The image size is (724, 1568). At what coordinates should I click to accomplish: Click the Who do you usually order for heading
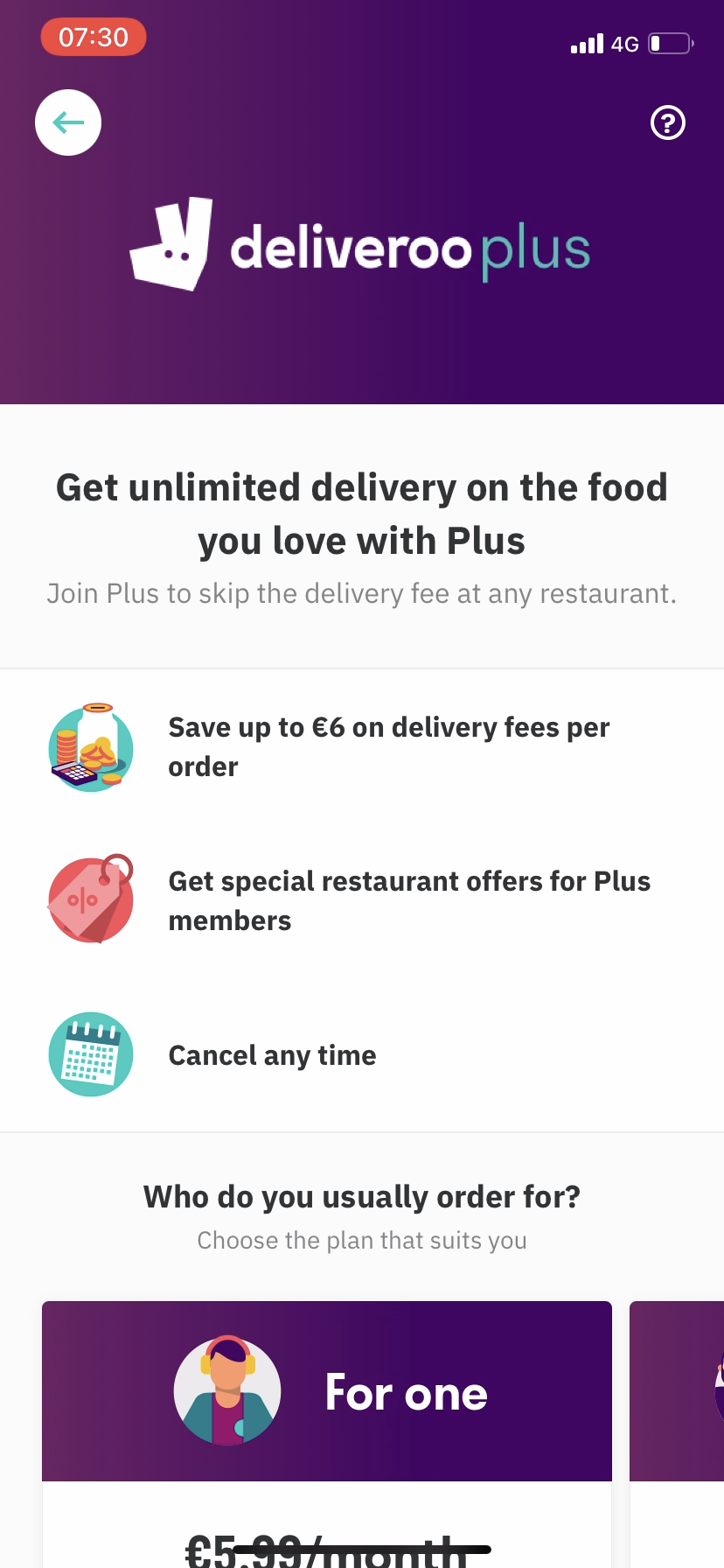click(x=361, y=1196)
